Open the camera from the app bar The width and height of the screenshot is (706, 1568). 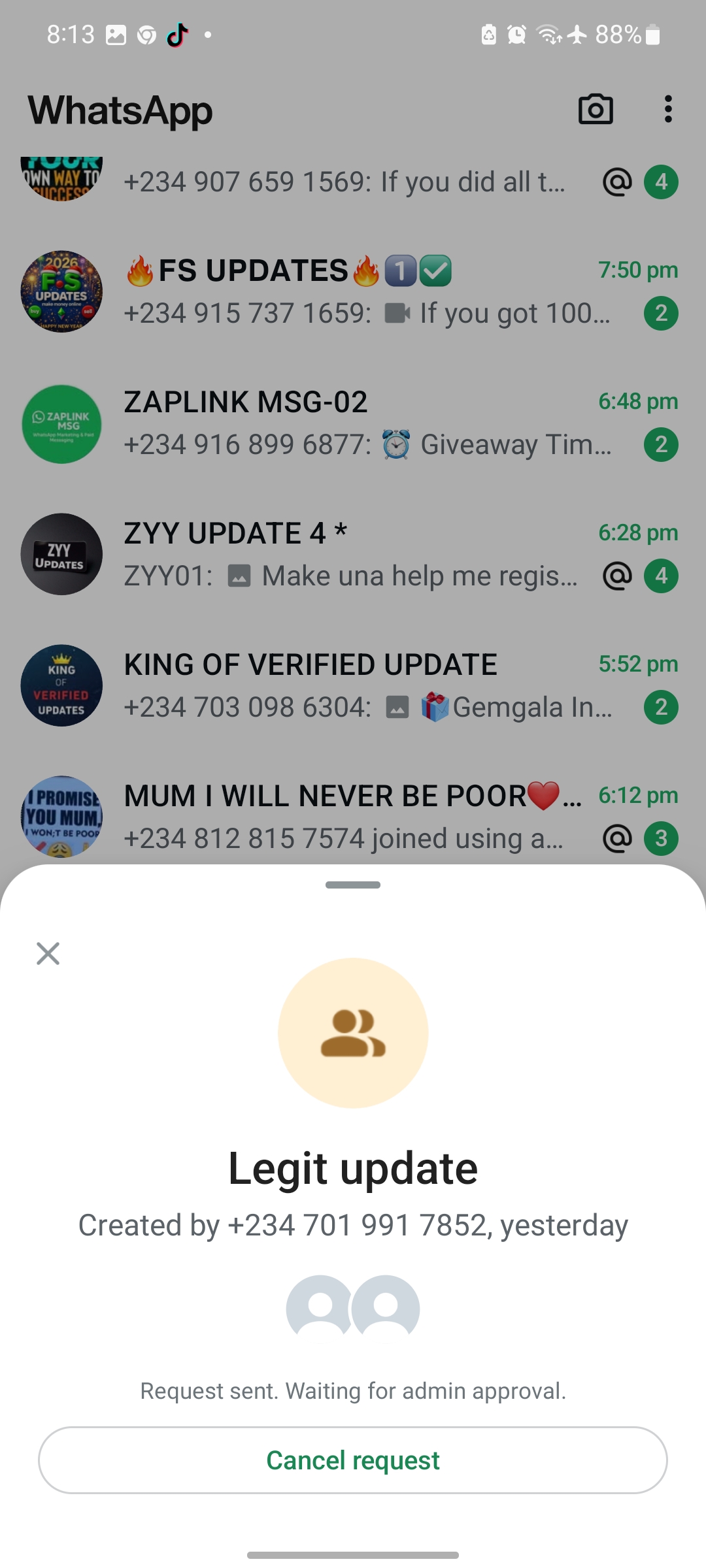pyautogui.click(x=596, y=109)
